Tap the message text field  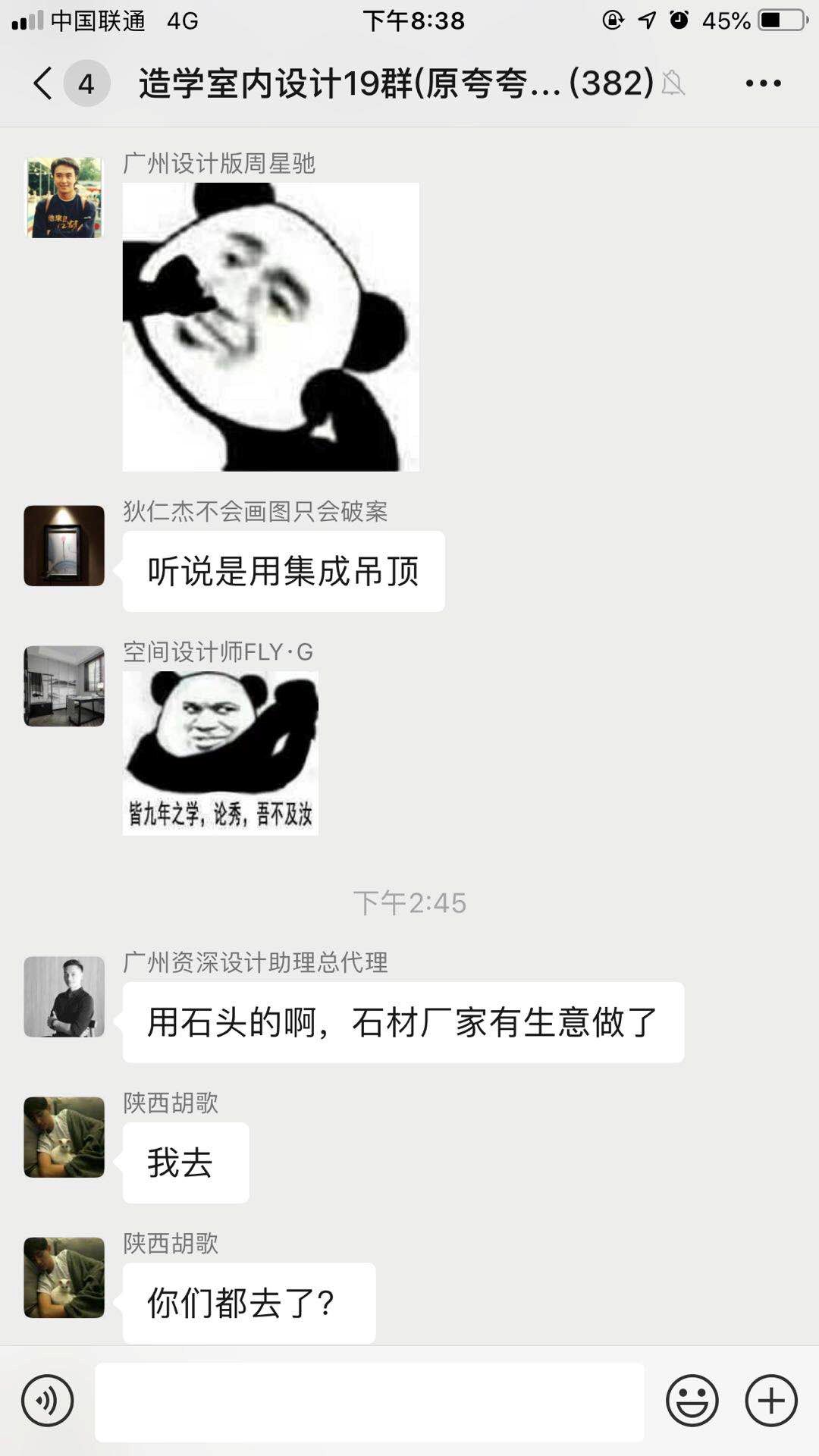(369, 1401)
